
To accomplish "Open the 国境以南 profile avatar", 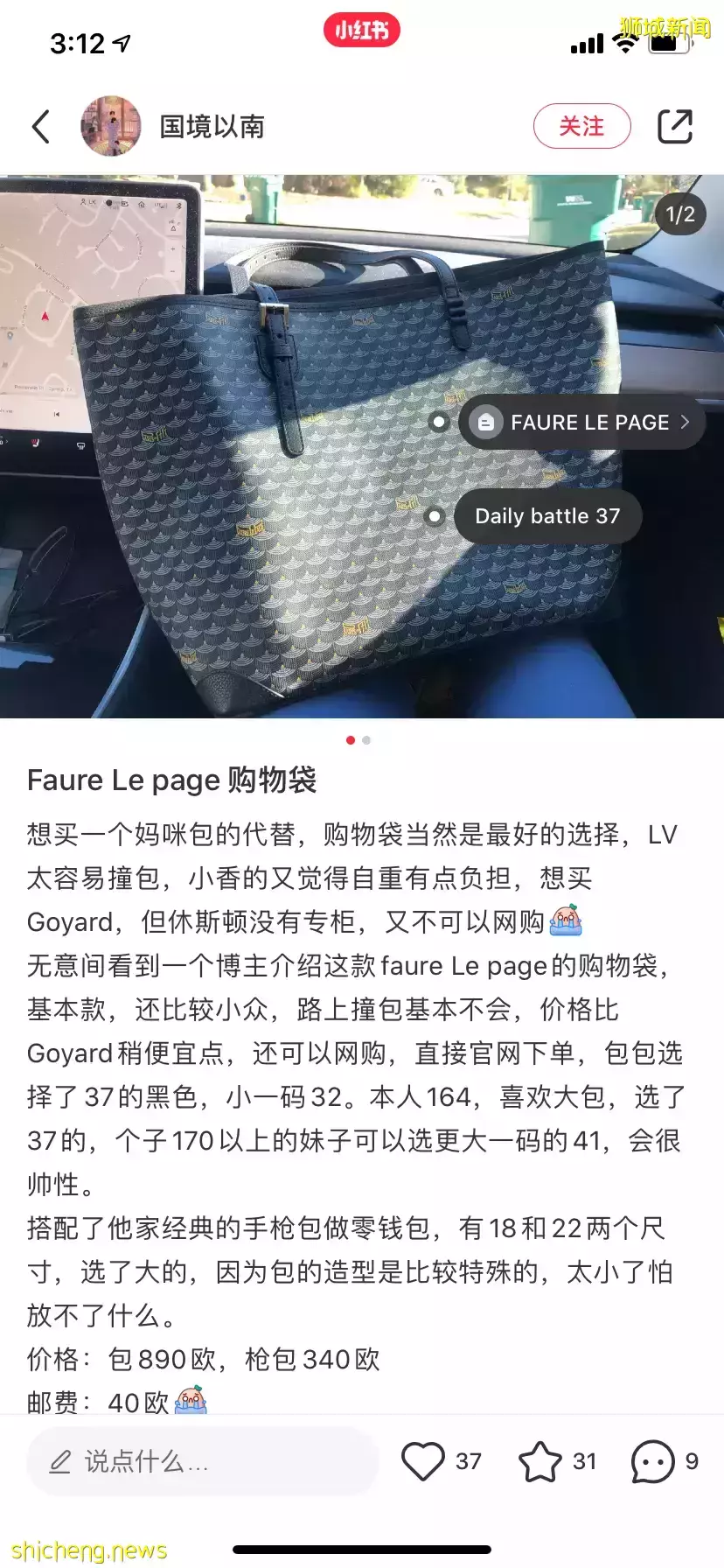I will [x=111, y=127].
